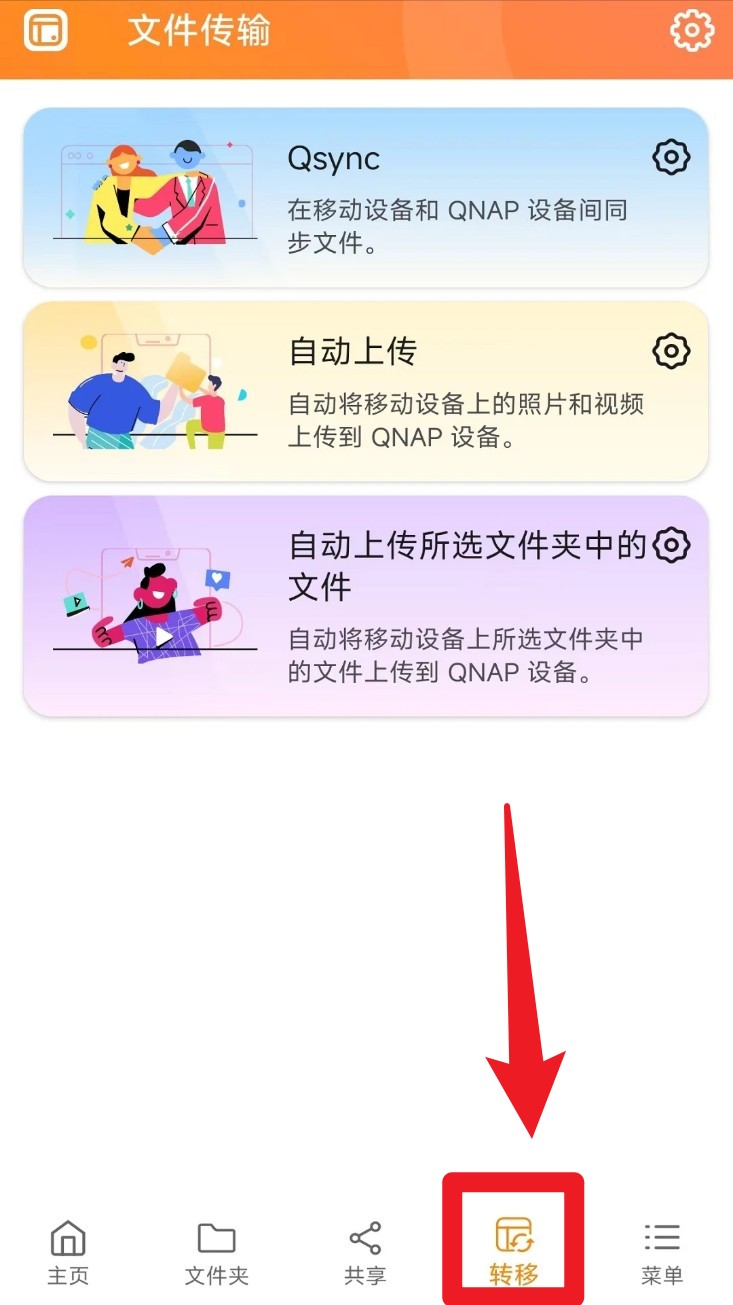733x1305 pixels.
Task: Switch to the 共享 tab
Action: [365, 1252]
